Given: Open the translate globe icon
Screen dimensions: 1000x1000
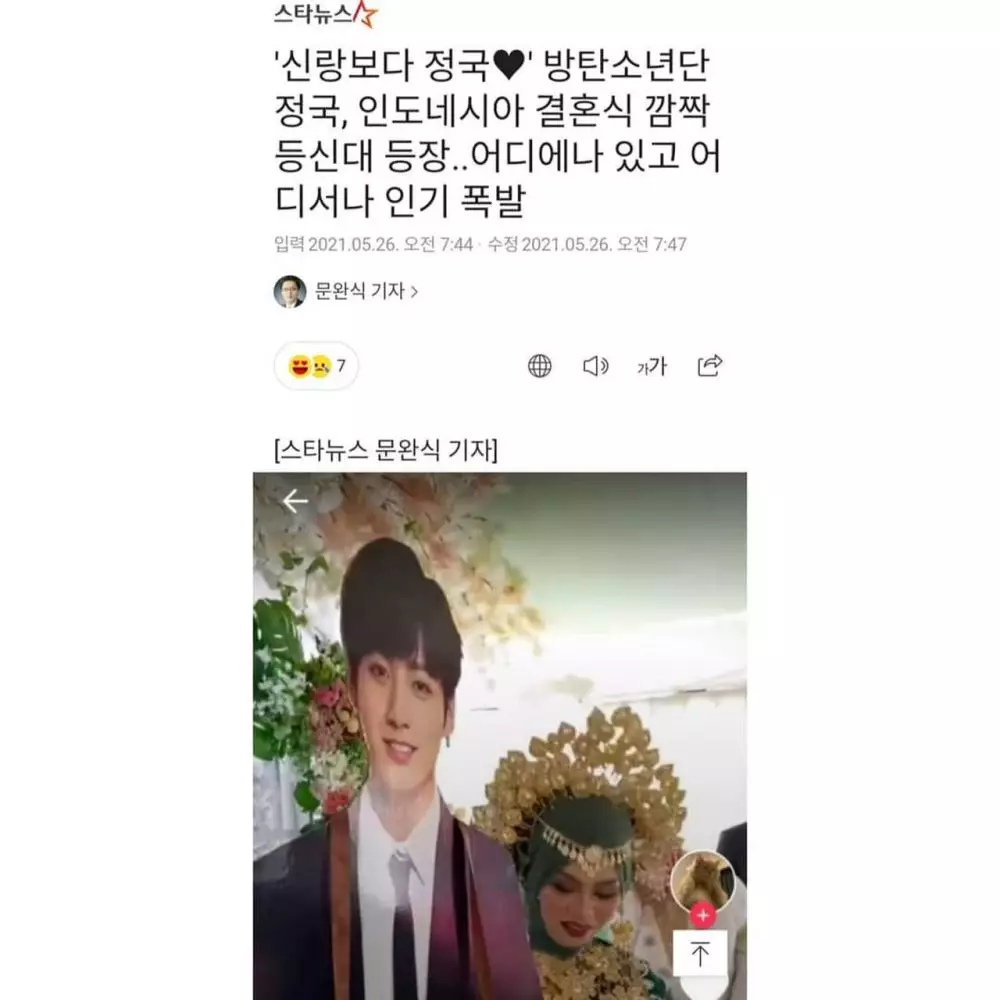Looking at the screenshot, I should point(540,366).
